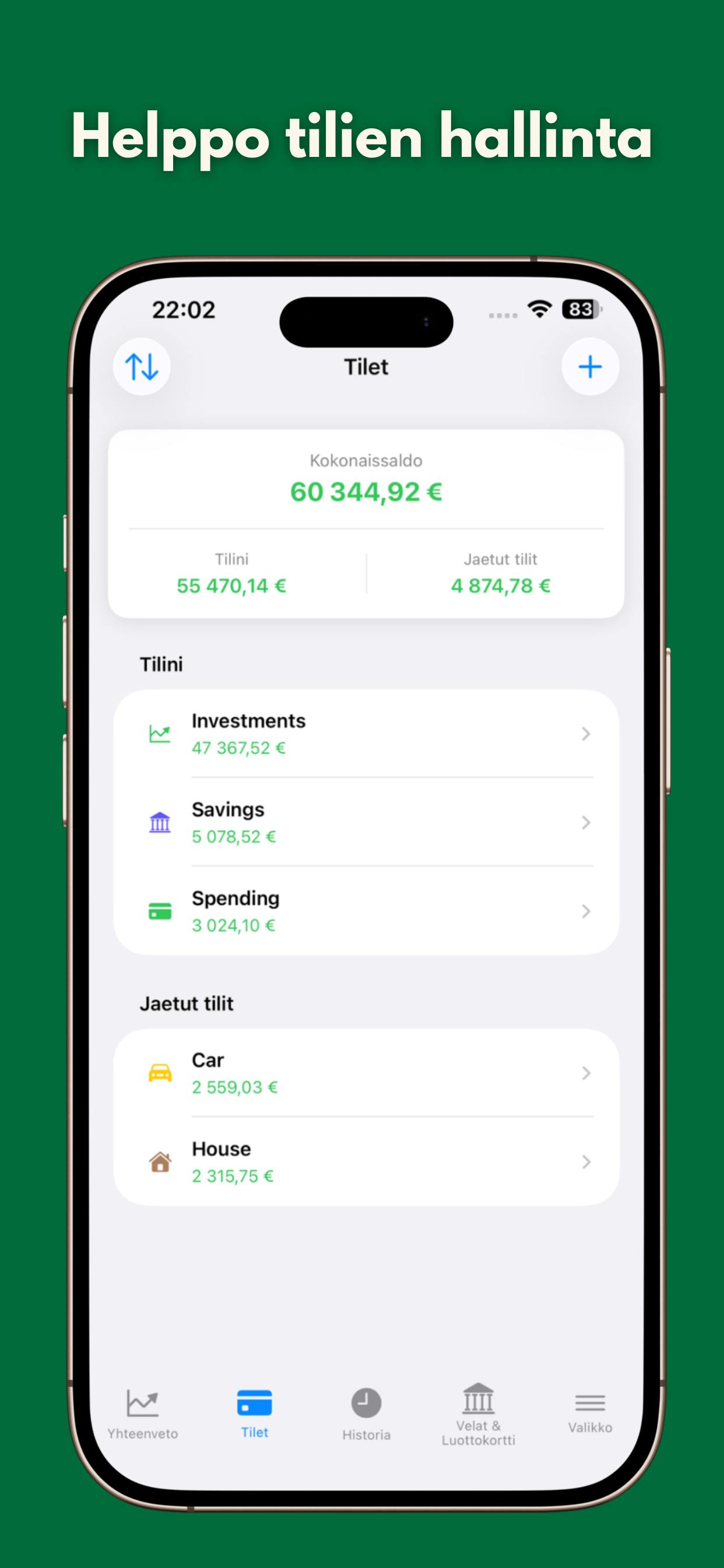Image resolution: width=724 pixels, height=1568 pixels.
Task: Open the Savings account chevron
Action: 585,822
